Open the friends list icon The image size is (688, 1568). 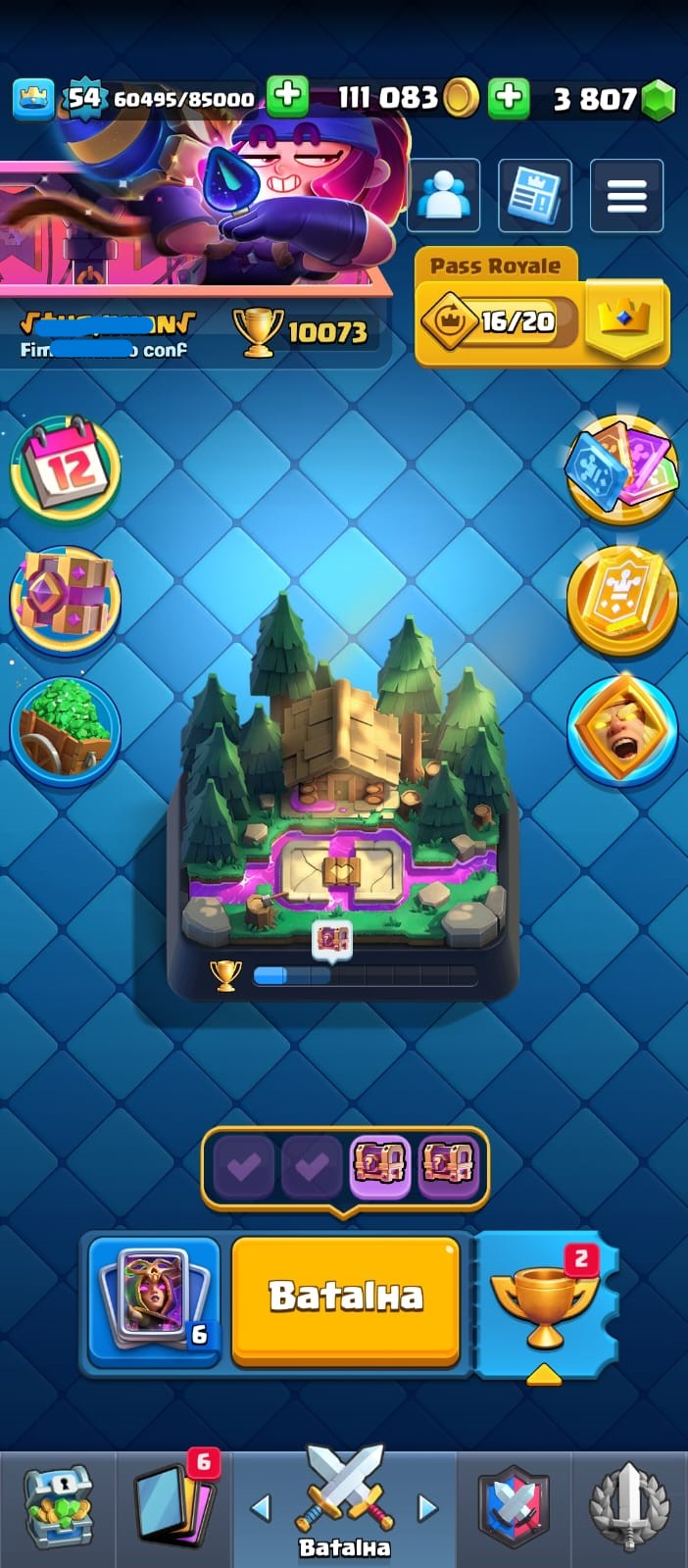click(444, 196)
